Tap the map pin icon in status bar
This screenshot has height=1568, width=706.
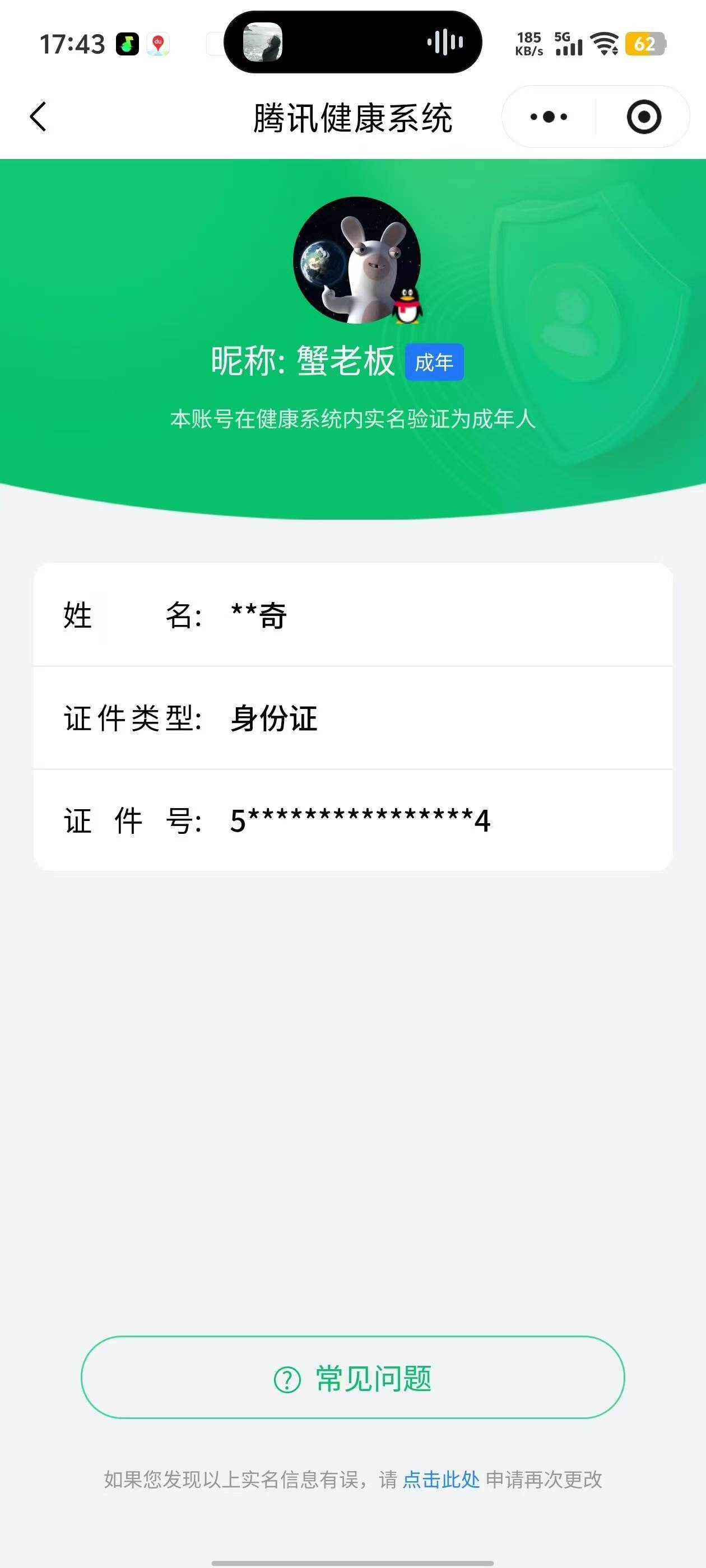pyautogui.click(x=158, y=43)
